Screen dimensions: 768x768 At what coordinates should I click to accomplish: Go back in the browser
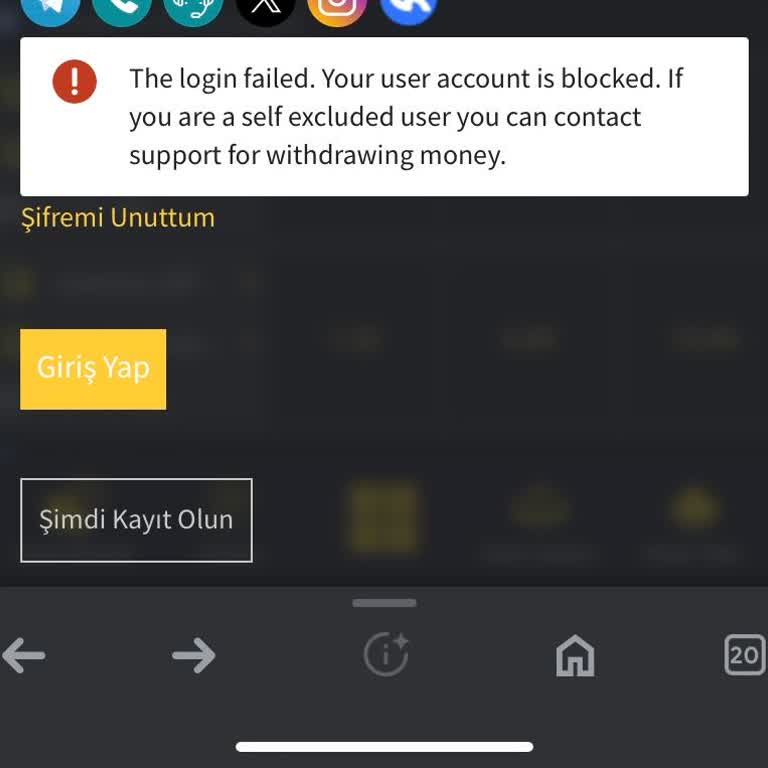pos(24,656)
